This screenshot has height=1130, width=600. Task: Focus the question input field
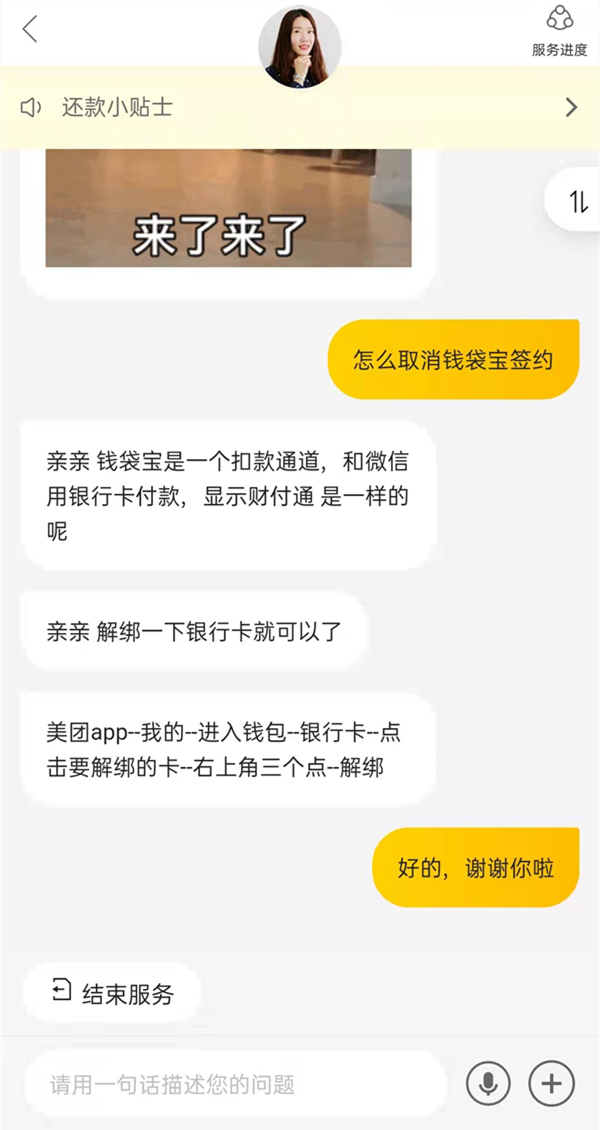tap(235, 1084)
